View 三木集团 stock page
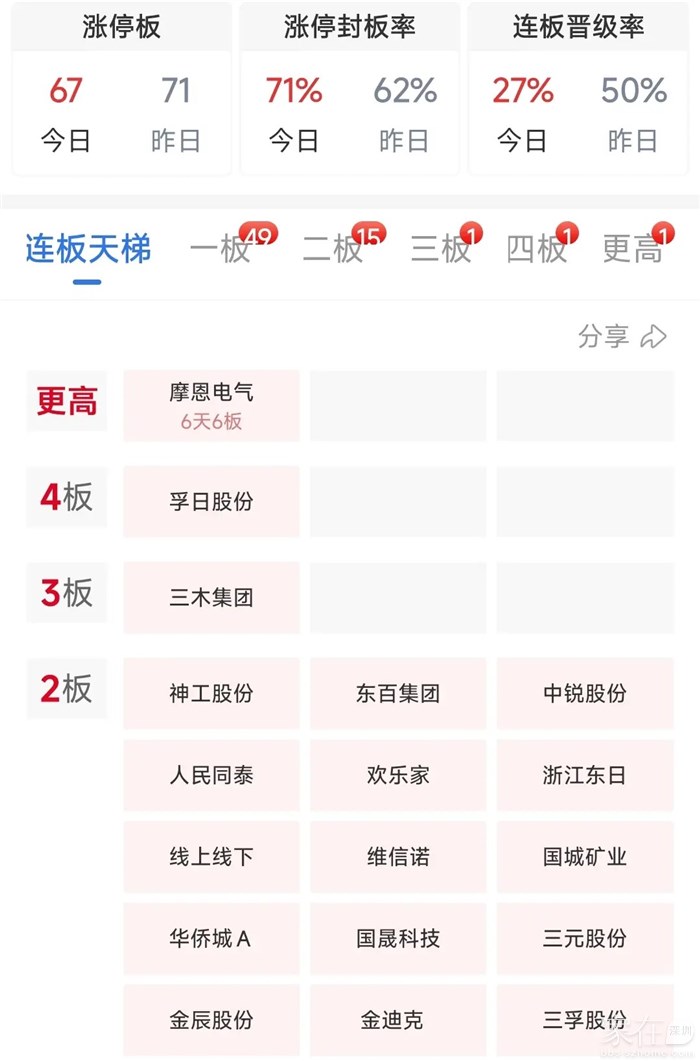This screenshot has width=700, height=1061. pos(211,597)
